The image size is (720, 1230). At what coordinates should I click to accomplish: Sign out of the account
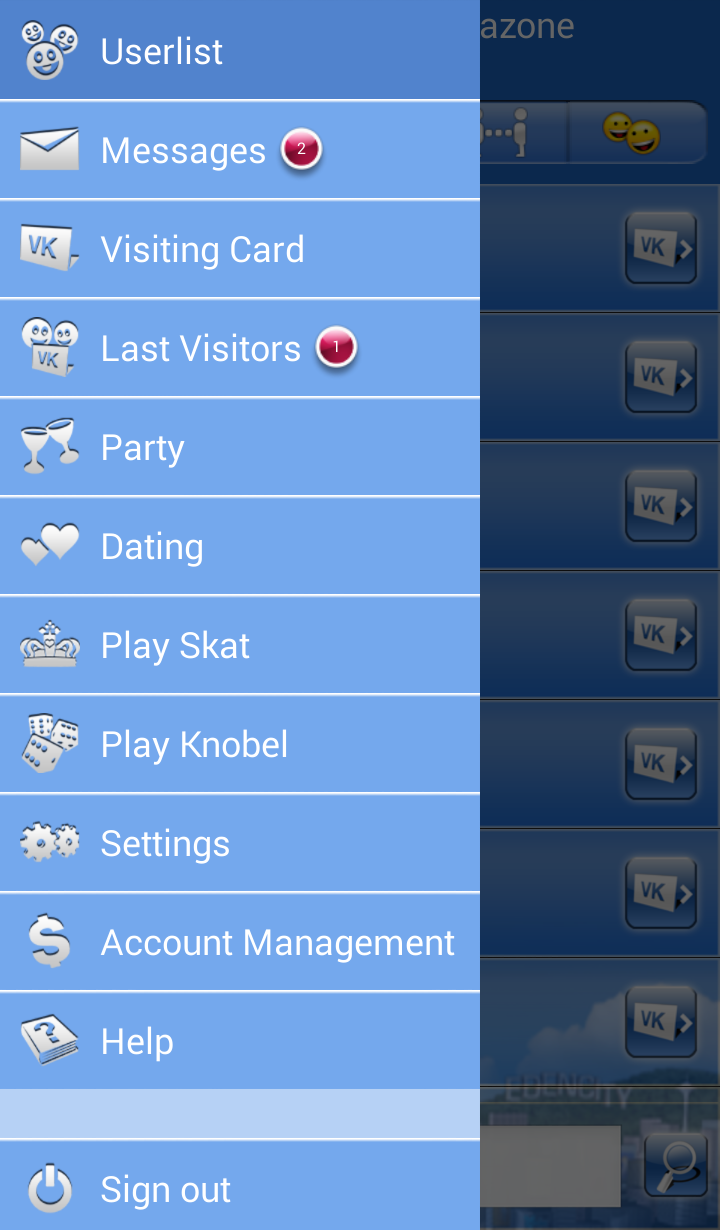click(x=240, y=1187)
